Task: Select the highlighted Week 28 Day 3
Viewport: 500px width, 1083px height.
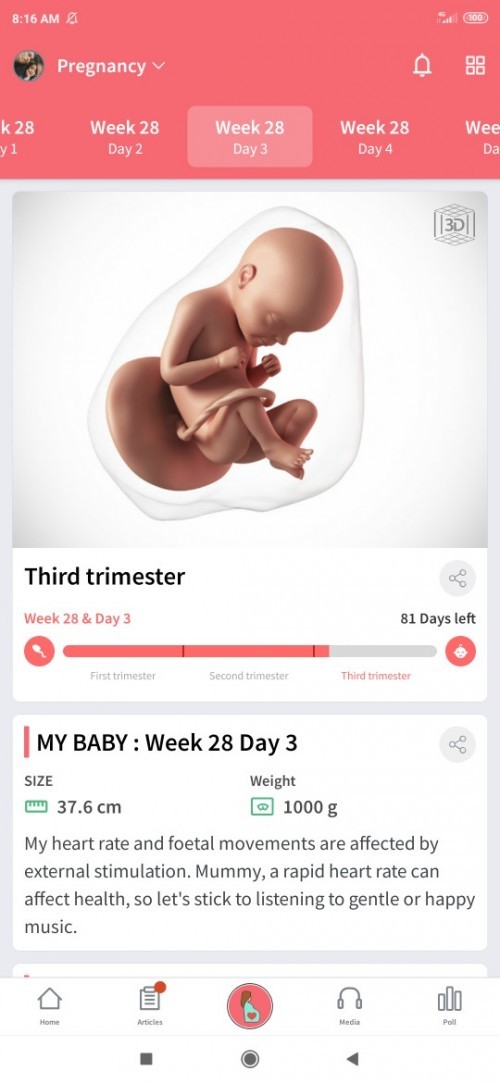Action: coord(250,137)
